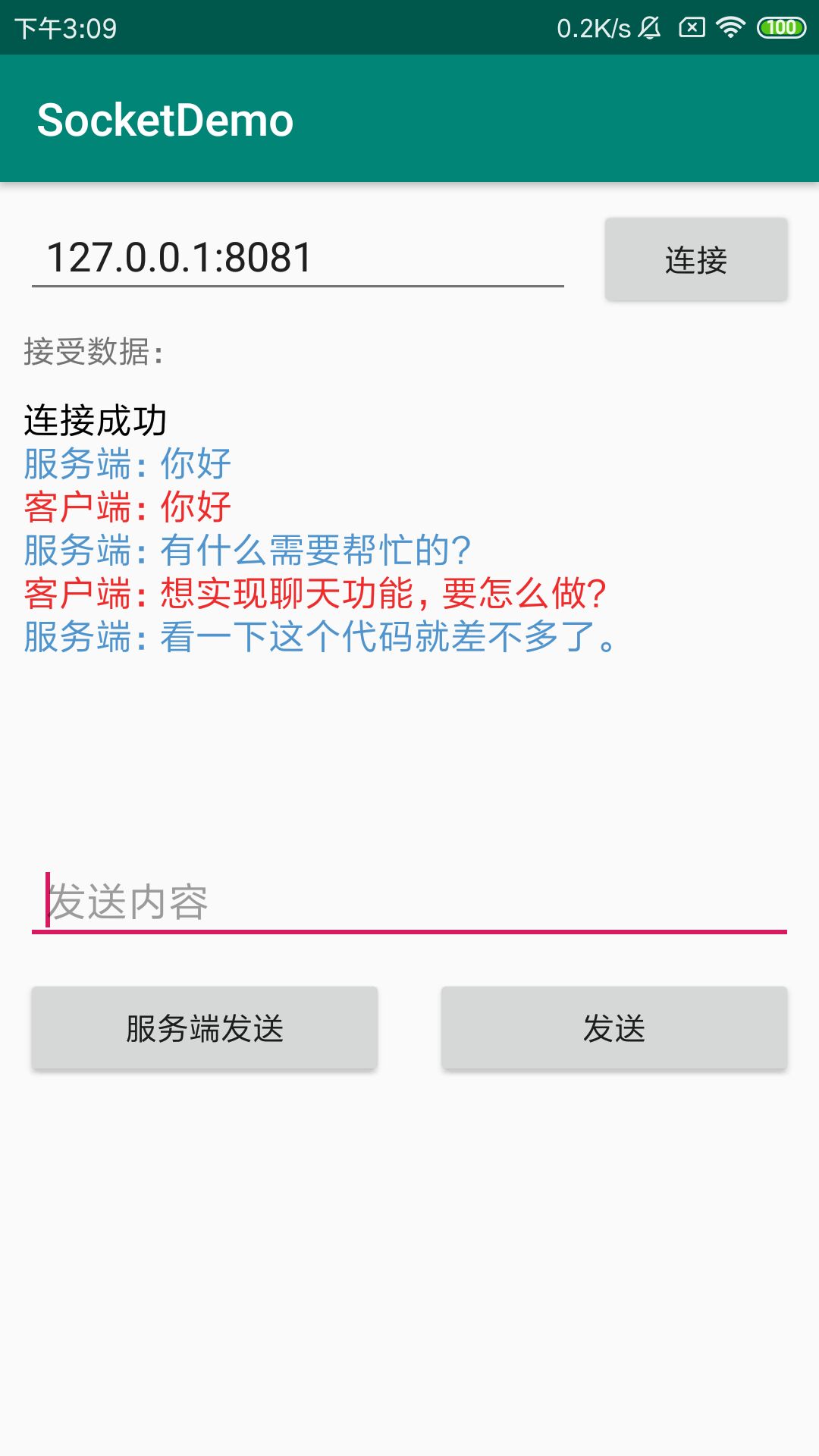Tap the 服务端发送 button

[205, 1028]
